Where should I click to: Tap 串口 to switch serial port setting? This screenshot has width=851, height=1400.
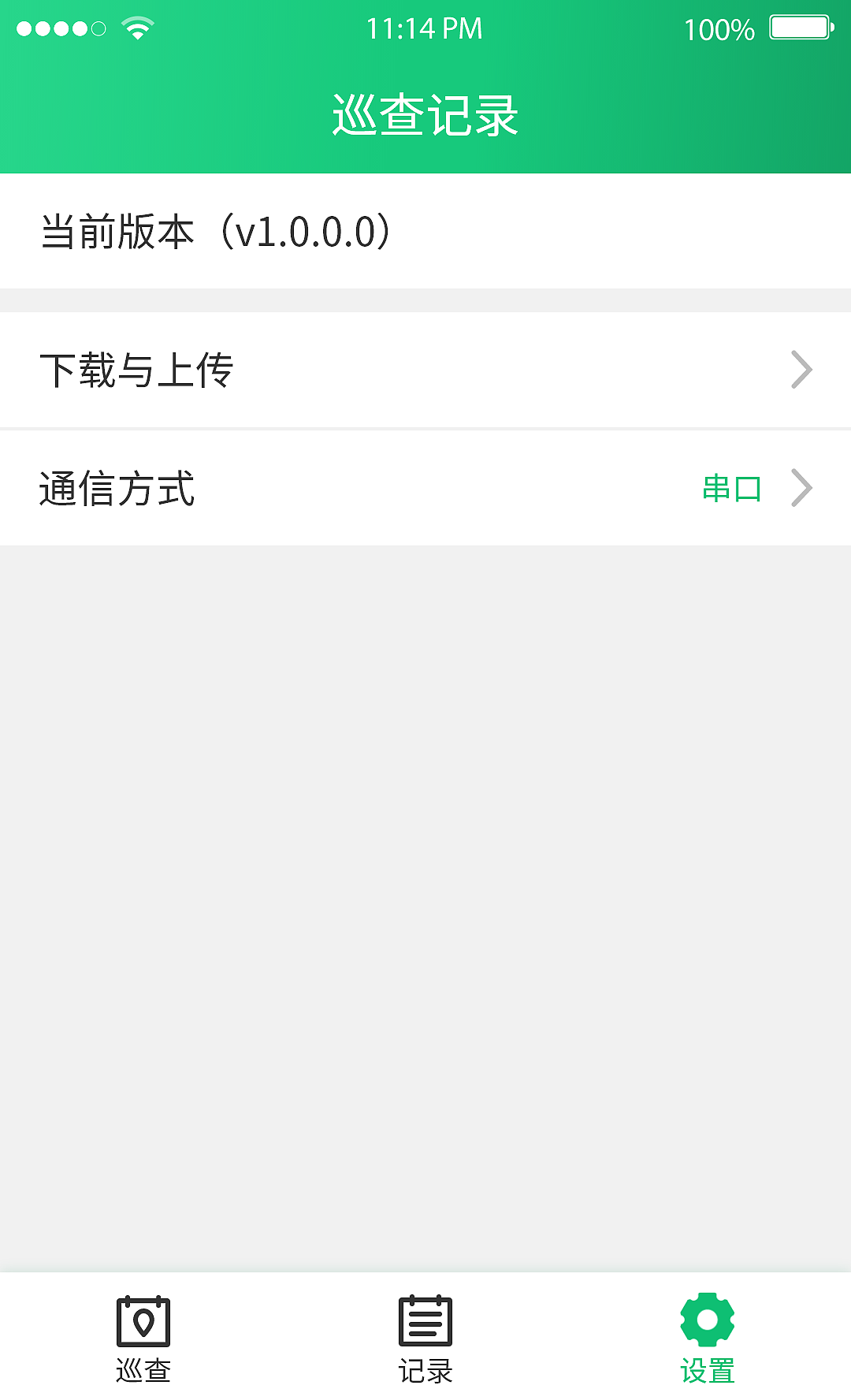click(731, 488)
